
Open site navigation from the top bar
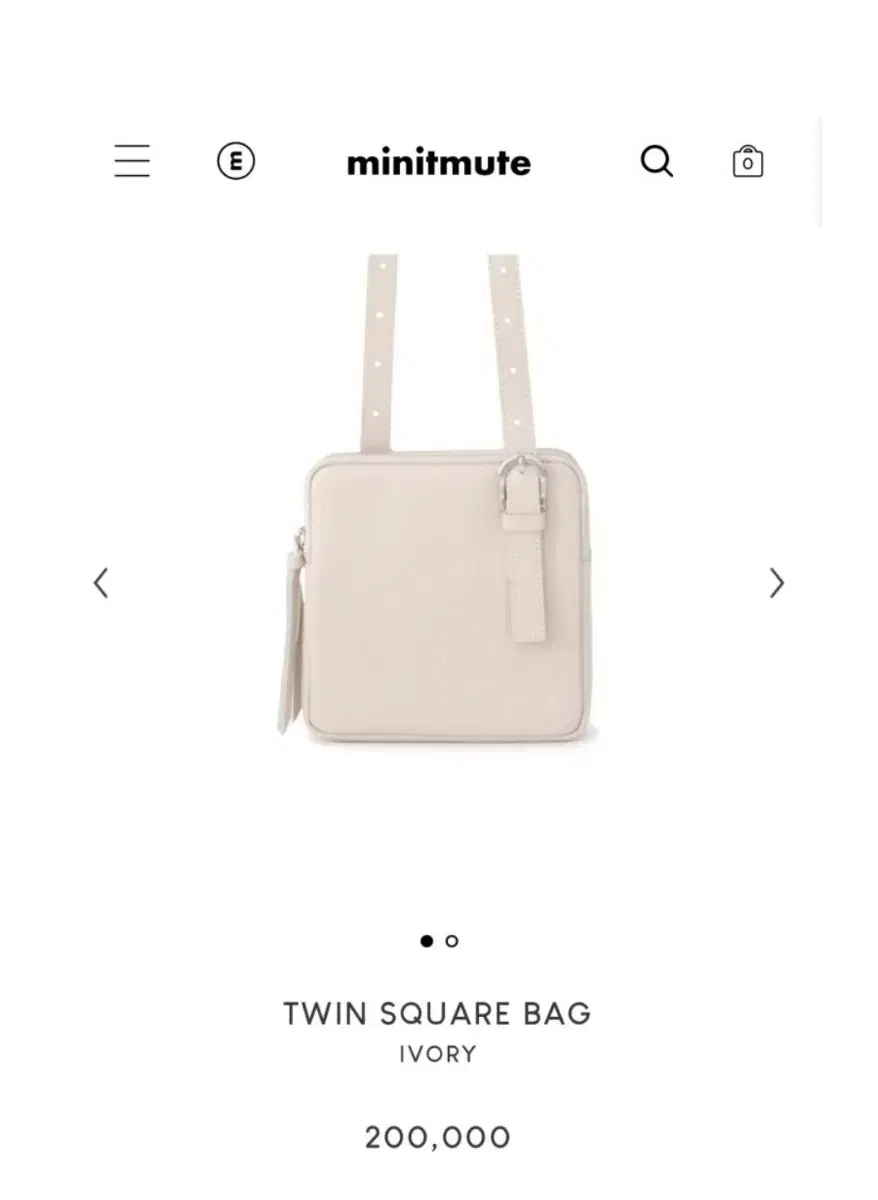[132, 161]
